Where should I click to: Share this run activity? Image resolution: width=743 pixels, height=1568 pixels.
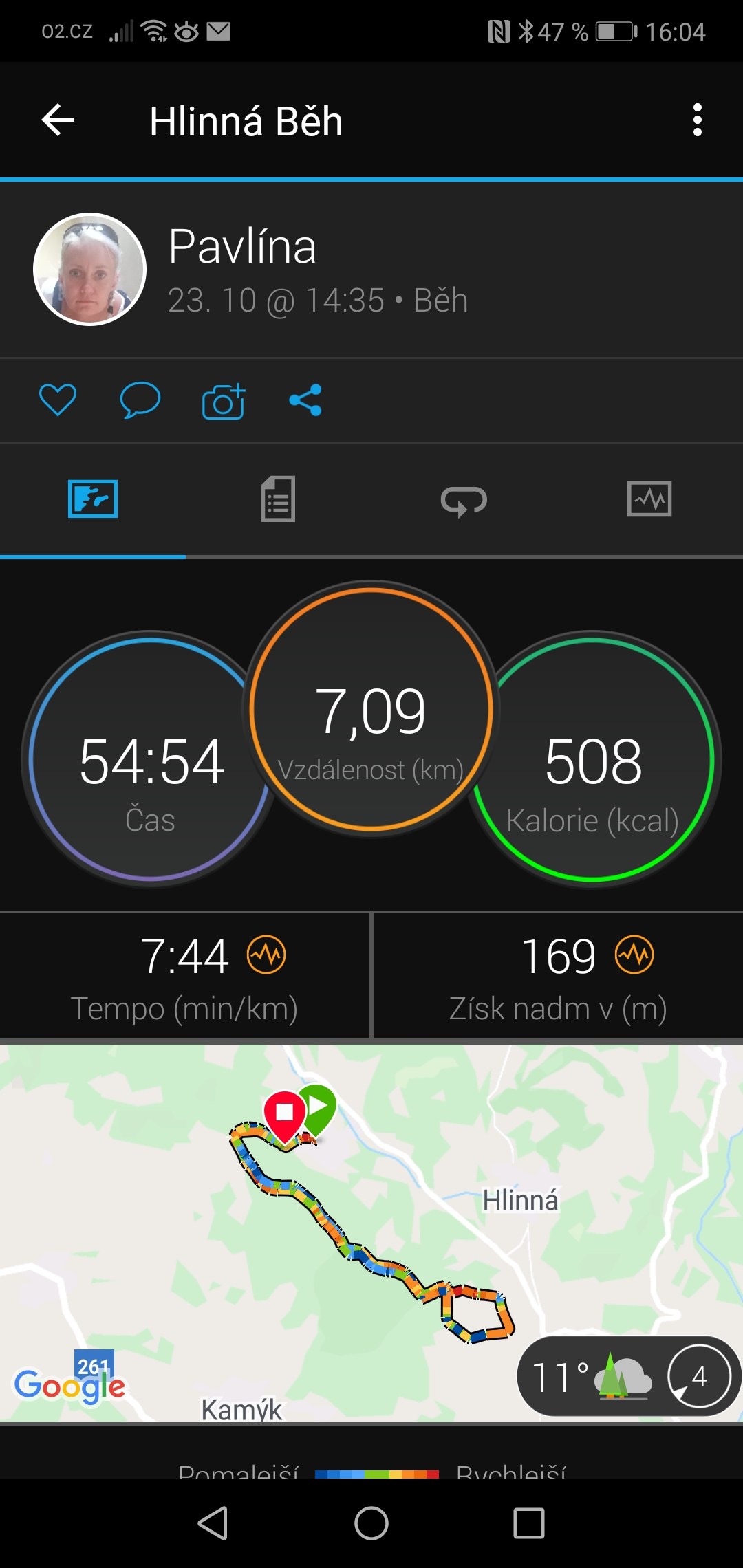305,400
